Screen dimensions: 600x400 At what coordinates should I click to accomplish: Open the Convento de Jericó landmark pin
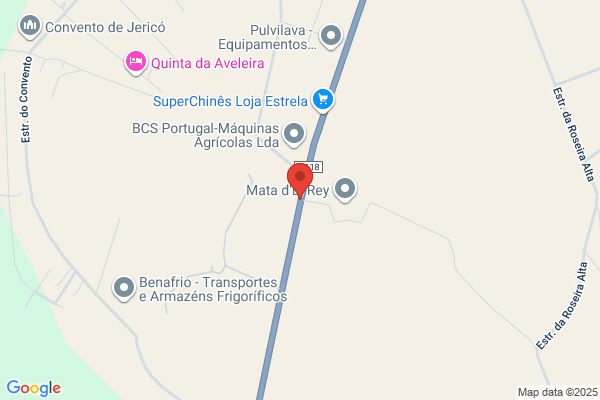point(30,26)
